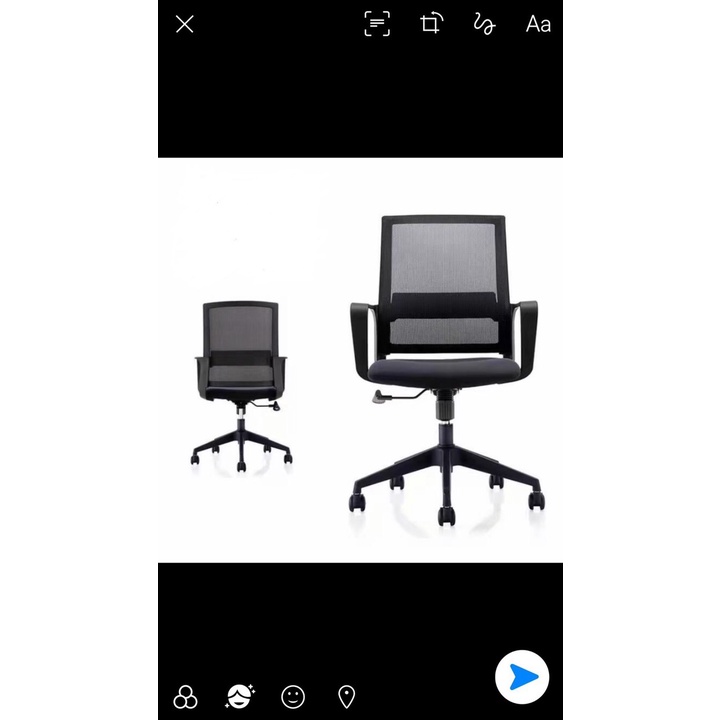
Task: Open the face effects icon
Action: (x=240, y=696)
